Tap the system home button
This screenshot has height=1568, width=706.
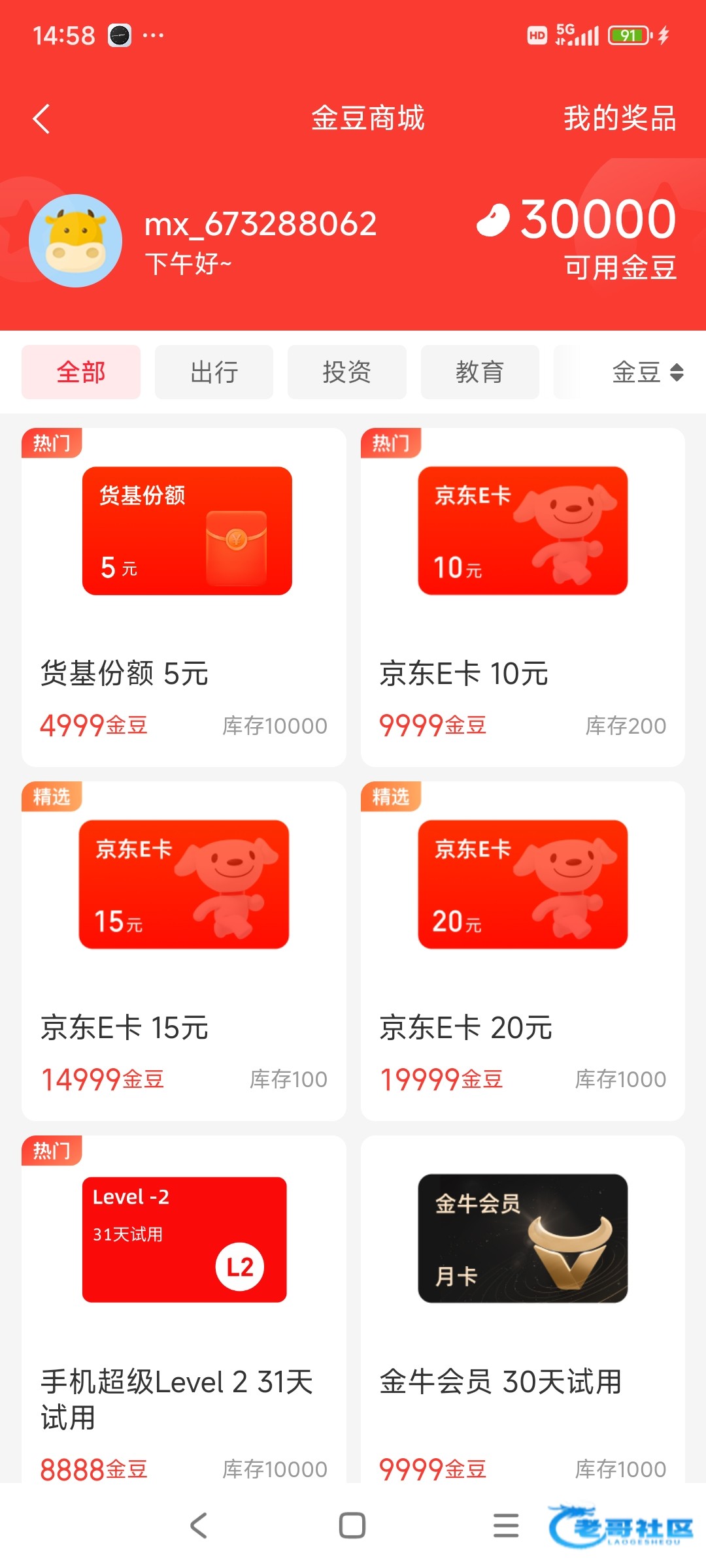pyautogui.click(x=352, y=1526)
